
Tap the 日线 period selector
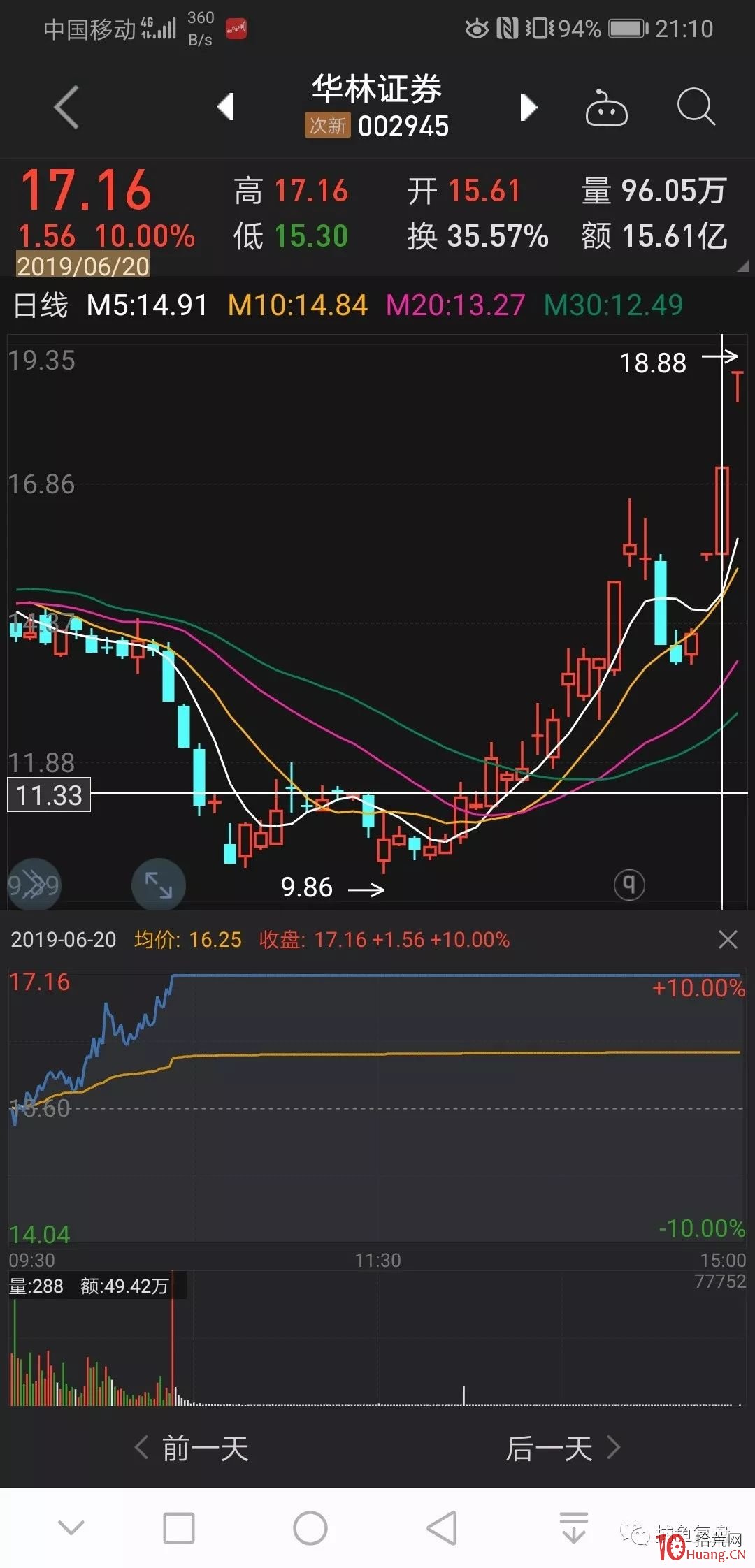pos(41,305)
